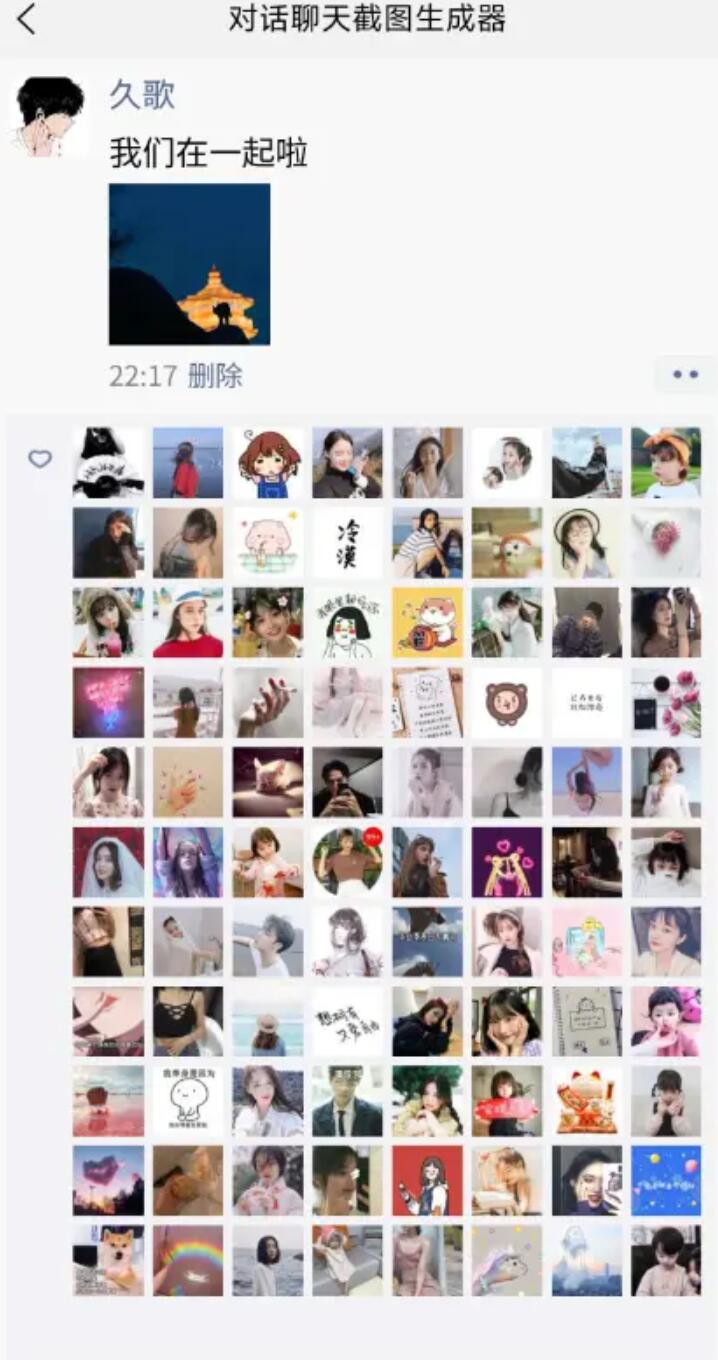Open the brown bear face avatar in likes
Image resolution: width=718 pixels, height=1360 pixels.
pos(507,703)
